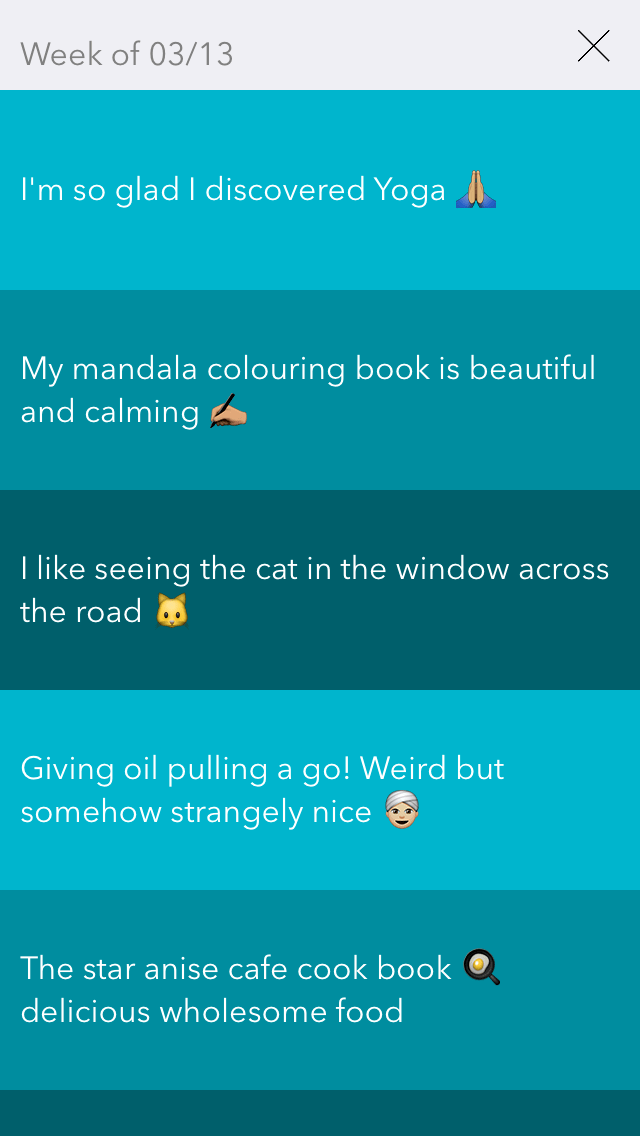Close the Week of 03/13 view
Screen dimensions: 640x1136
click(x=593, y=46)
